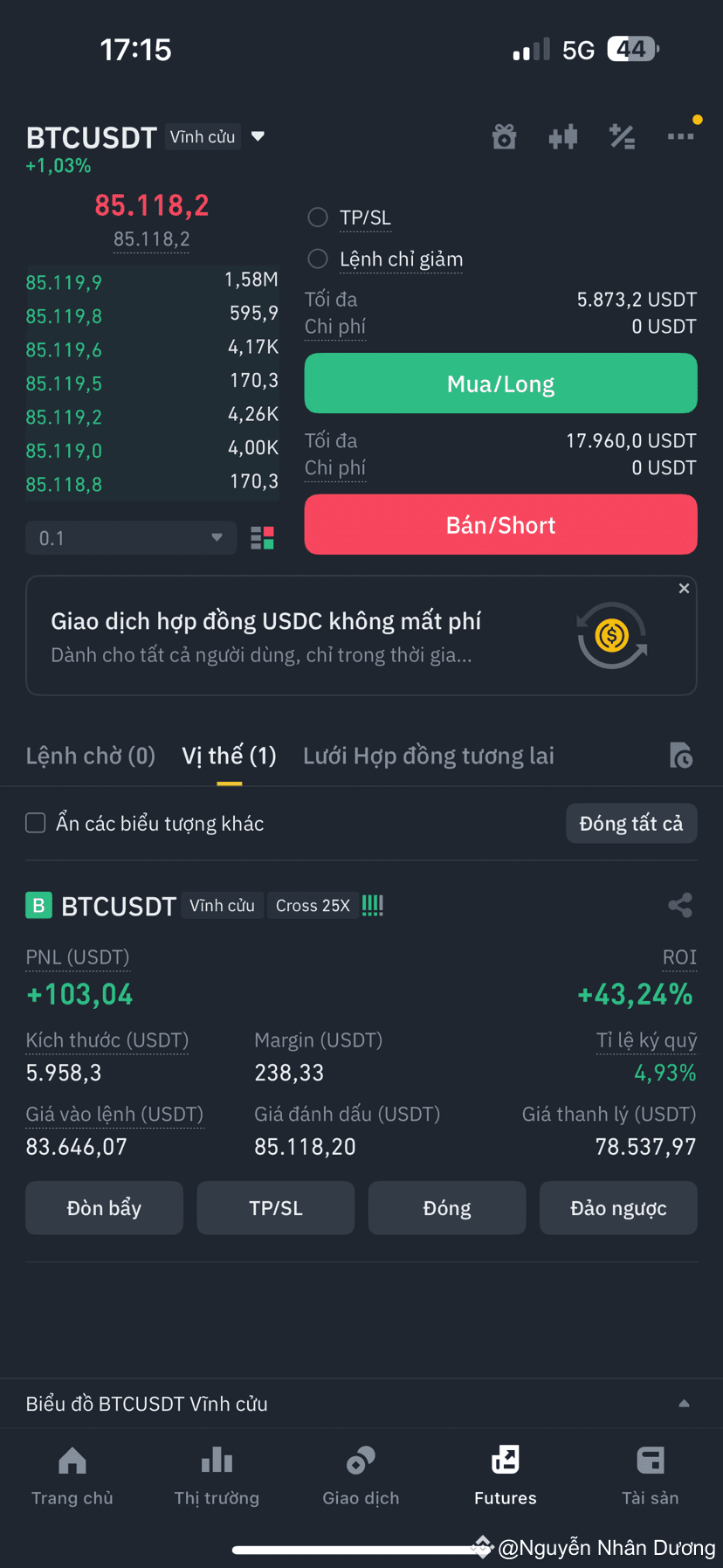Tap Đóng tất cả to close all positions

tap(631, 822)
